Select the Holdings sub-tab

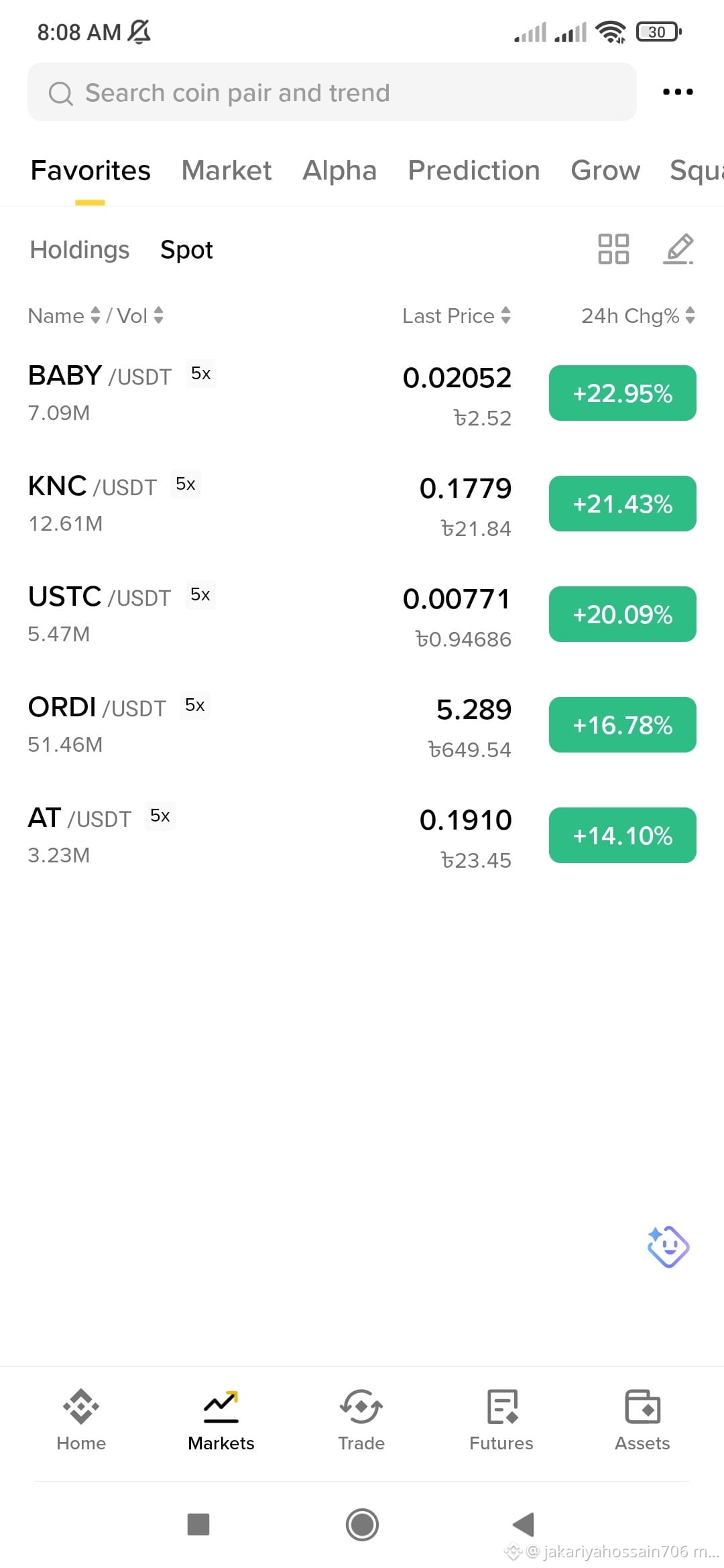pyautogui.click(x=80, y=249)
